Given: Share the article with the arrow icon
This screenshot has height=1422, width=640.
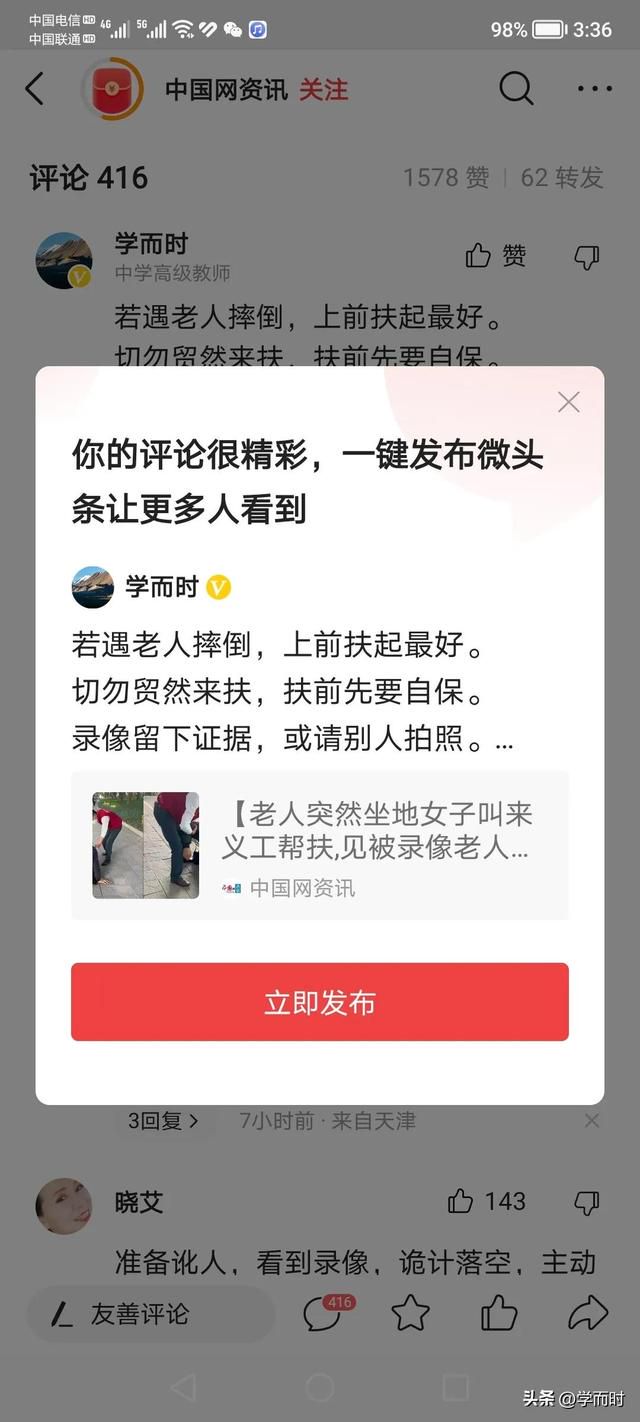Looking at the screenshot, I should [588, 1313].
